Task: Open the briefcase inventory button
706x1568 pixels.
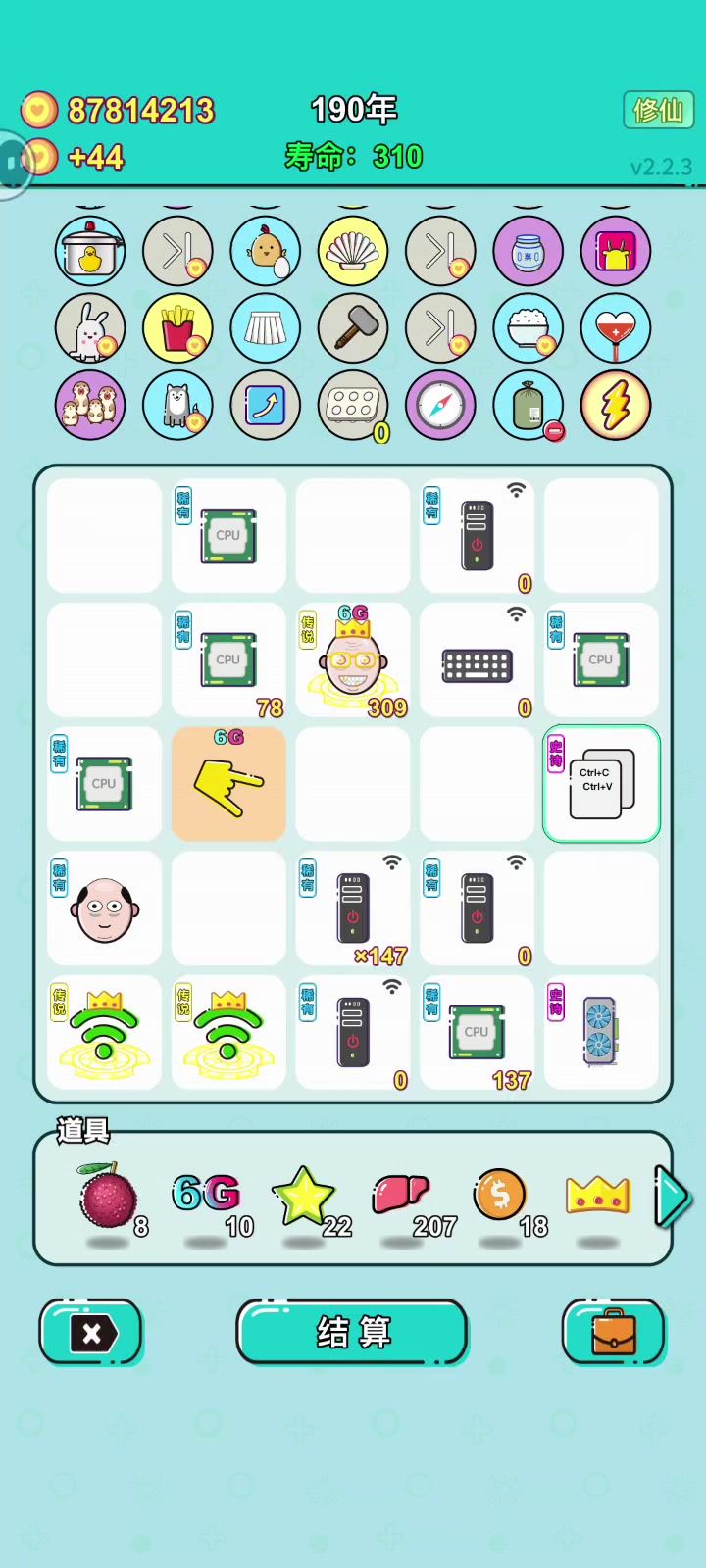Action: click(x=614, y=1332)
